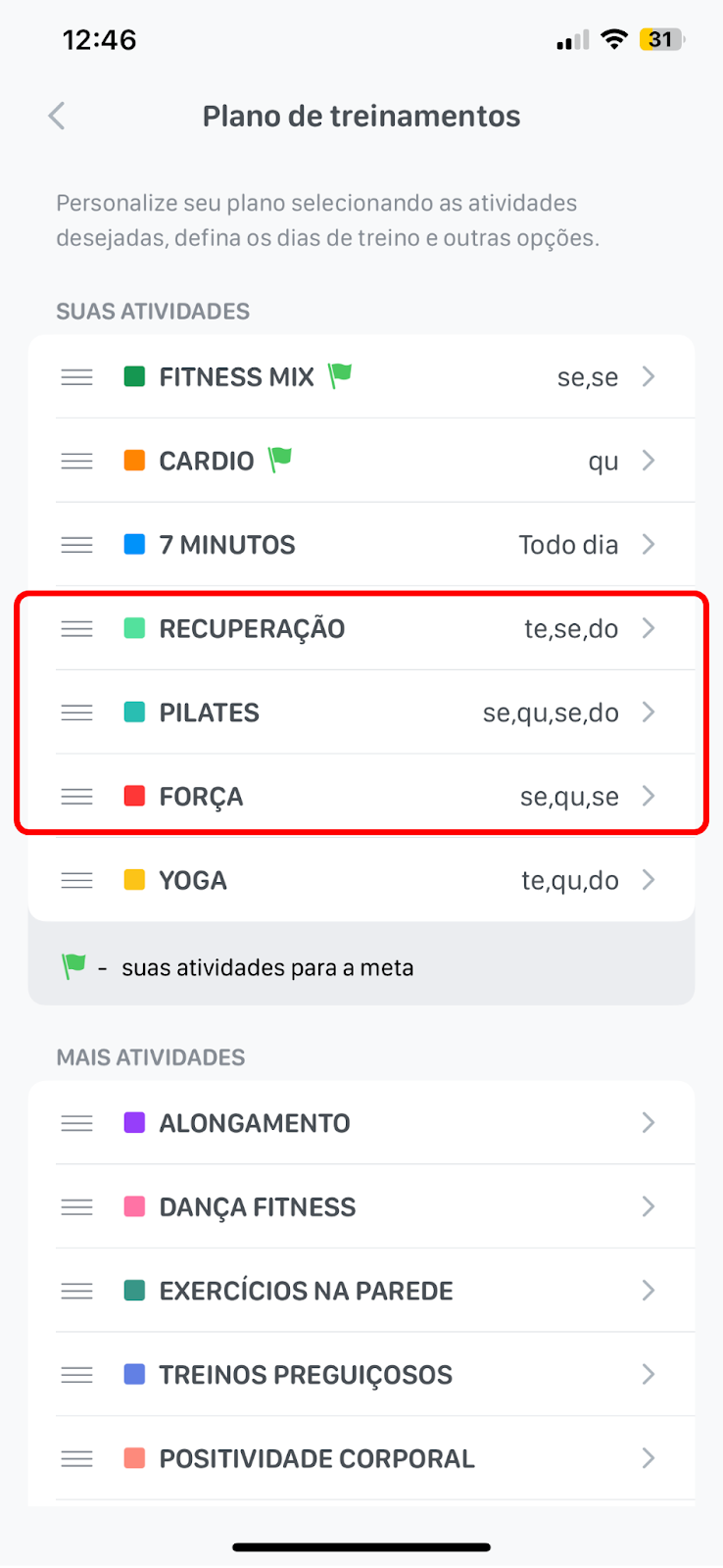
Task: Open the CARDIO activity row
Action: [361, 461]
